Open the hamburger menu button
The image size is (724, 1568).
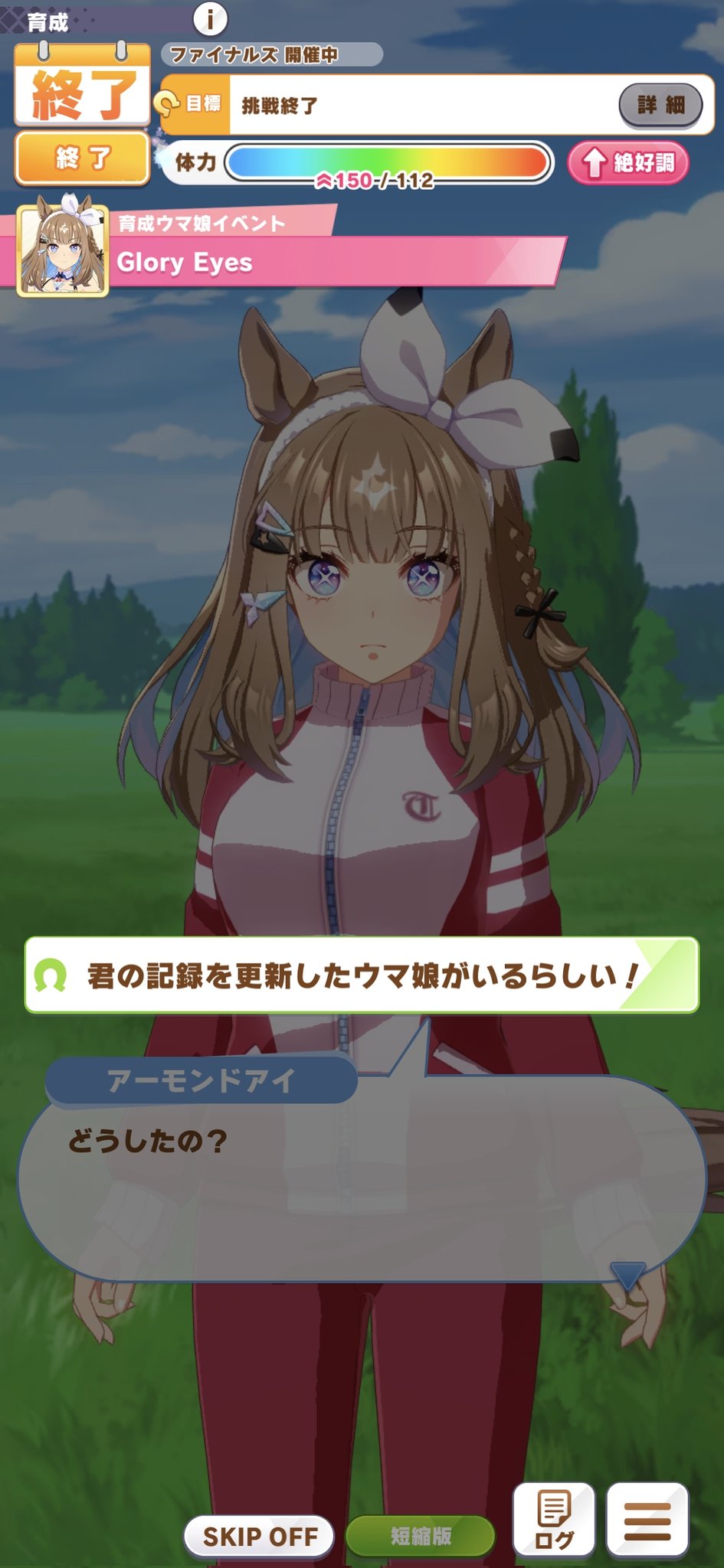pyautogui.click(x=647, y=1520)
